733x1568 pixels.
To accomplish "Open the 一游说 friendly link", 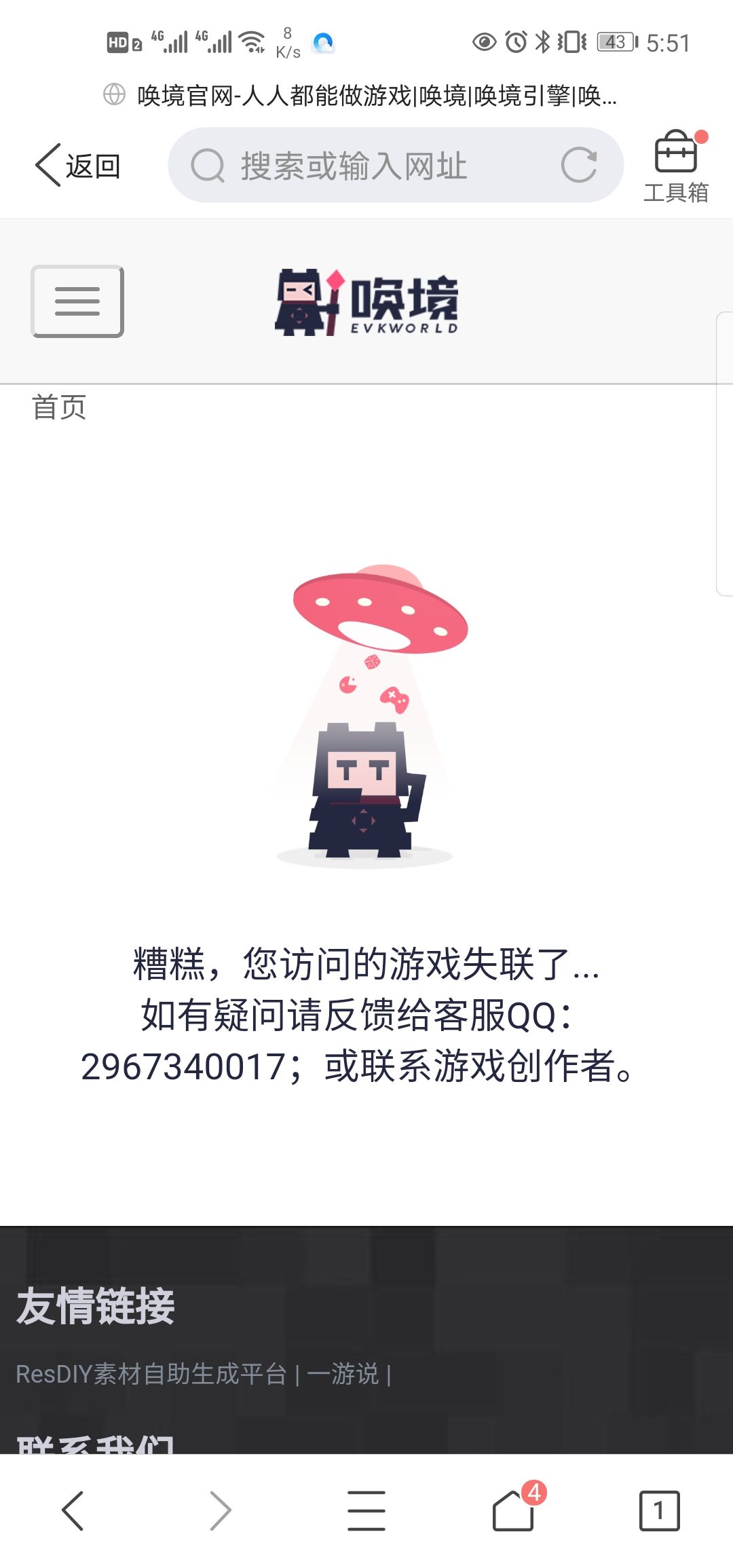I will [x=343, y=1374].
